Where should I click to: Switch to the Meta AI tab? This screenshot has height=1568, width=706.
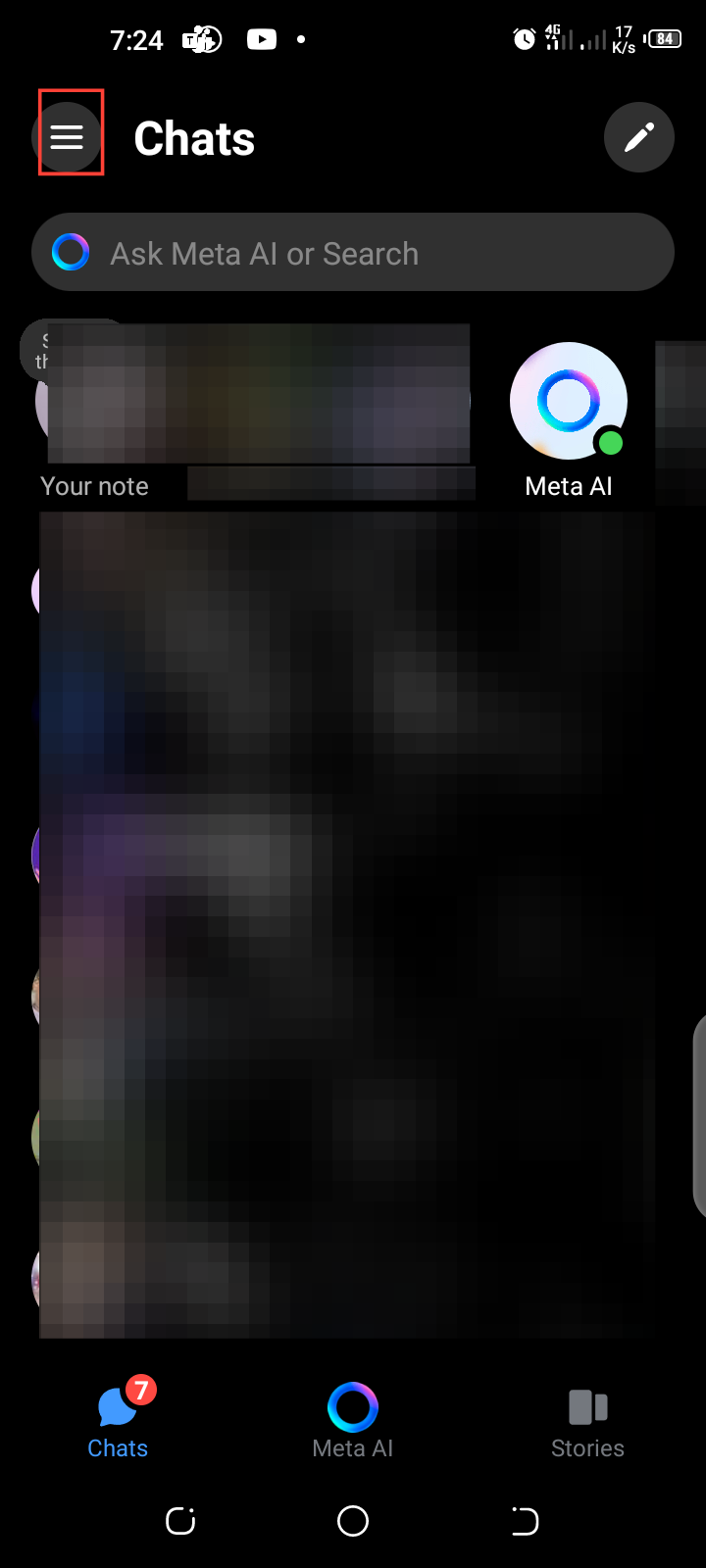(352, 1420)
